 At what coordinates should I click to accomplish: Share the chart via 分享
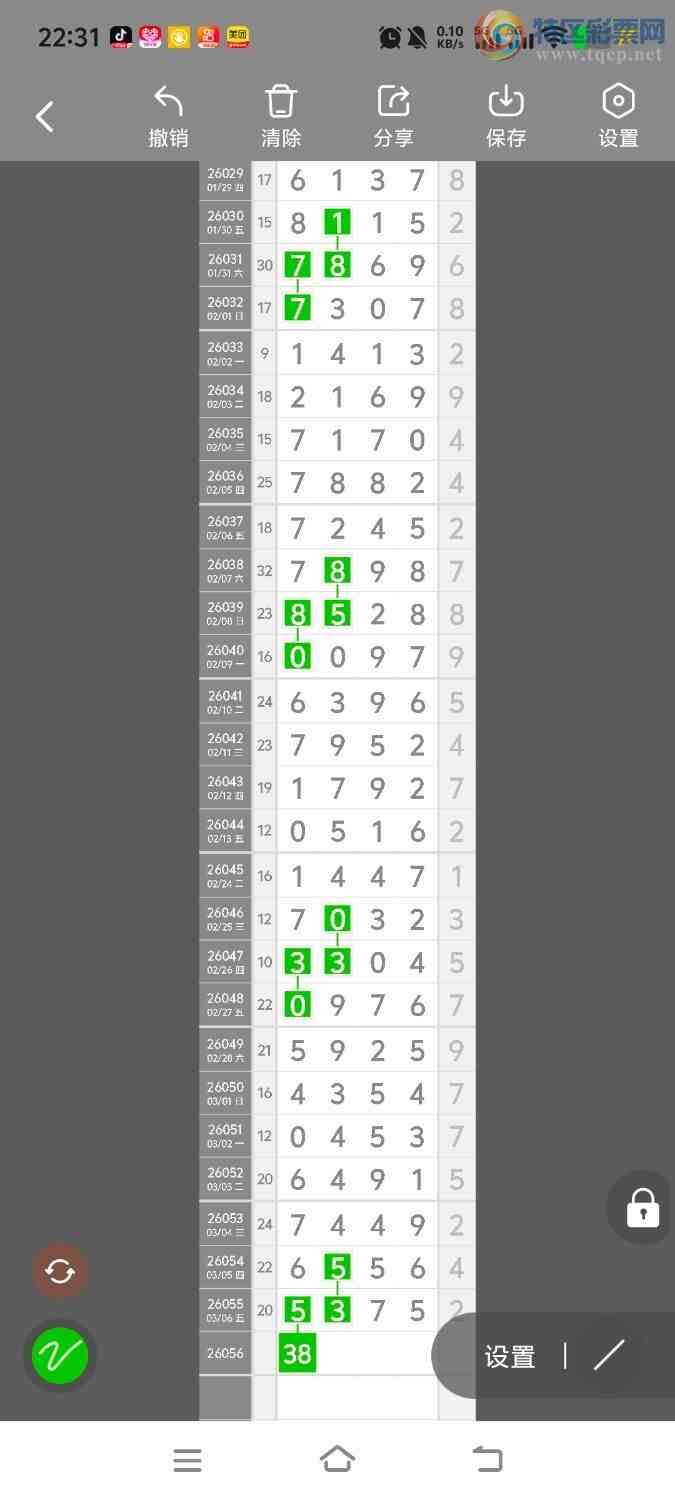(393, 117)
